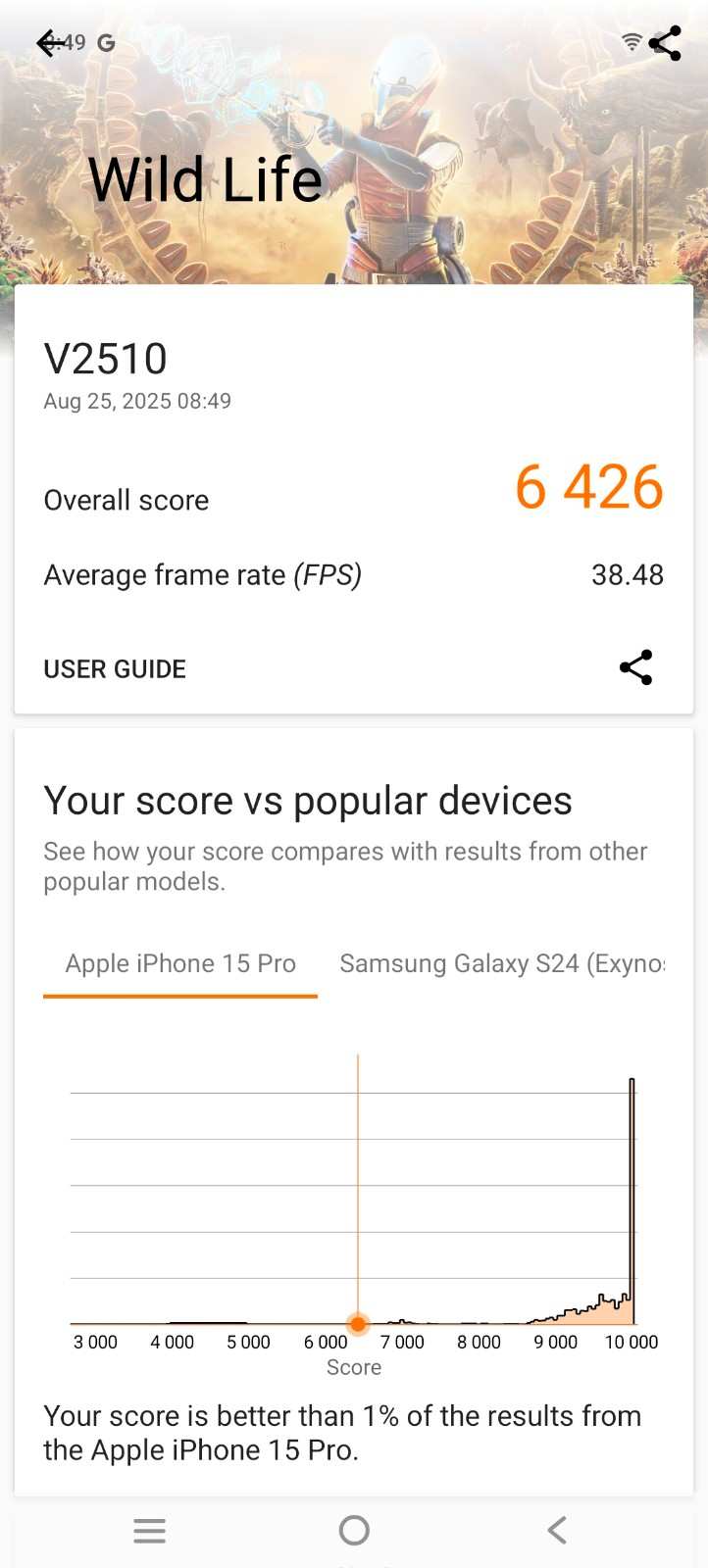Tap the orange Overall score value 6 426

click(587, 488)
